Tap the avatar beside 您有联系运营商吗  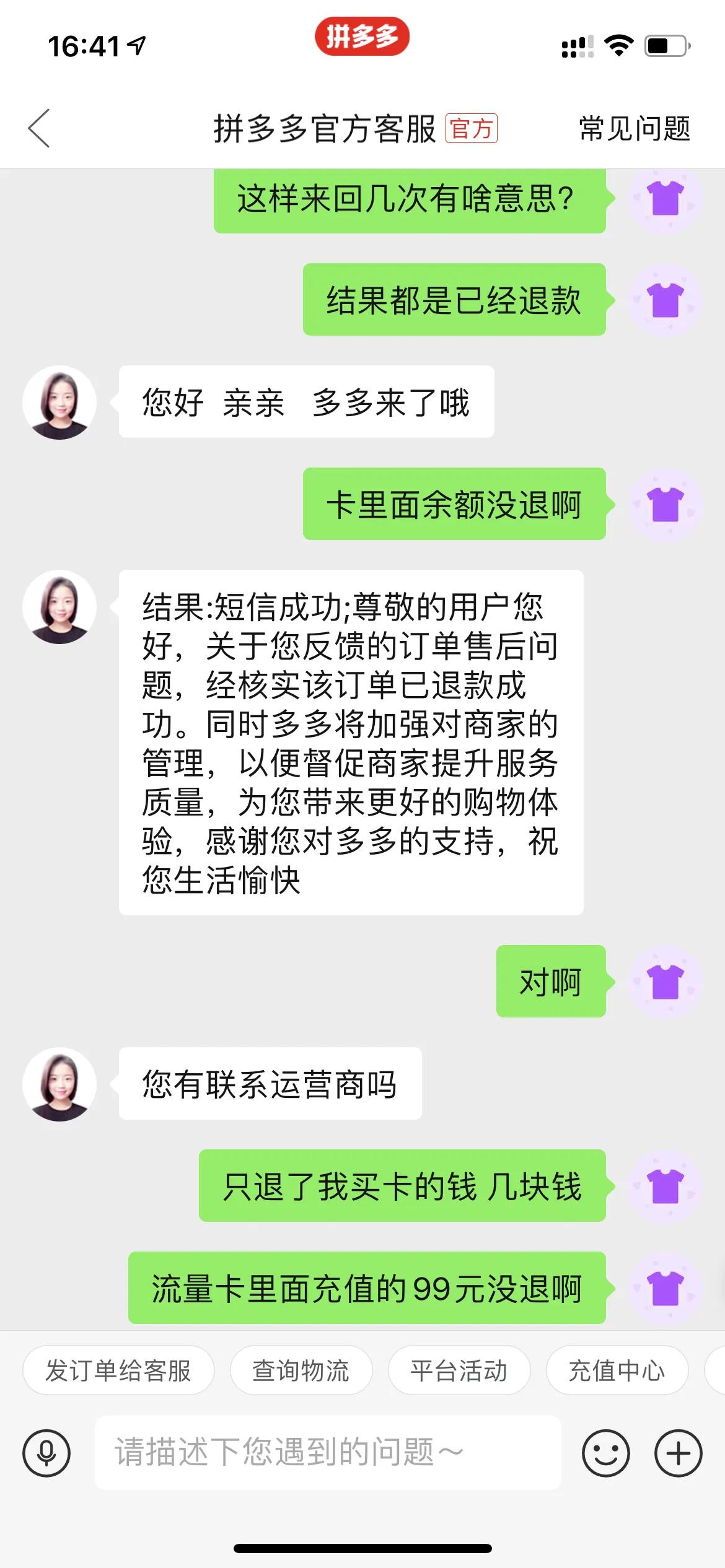tap(59, 1084)
